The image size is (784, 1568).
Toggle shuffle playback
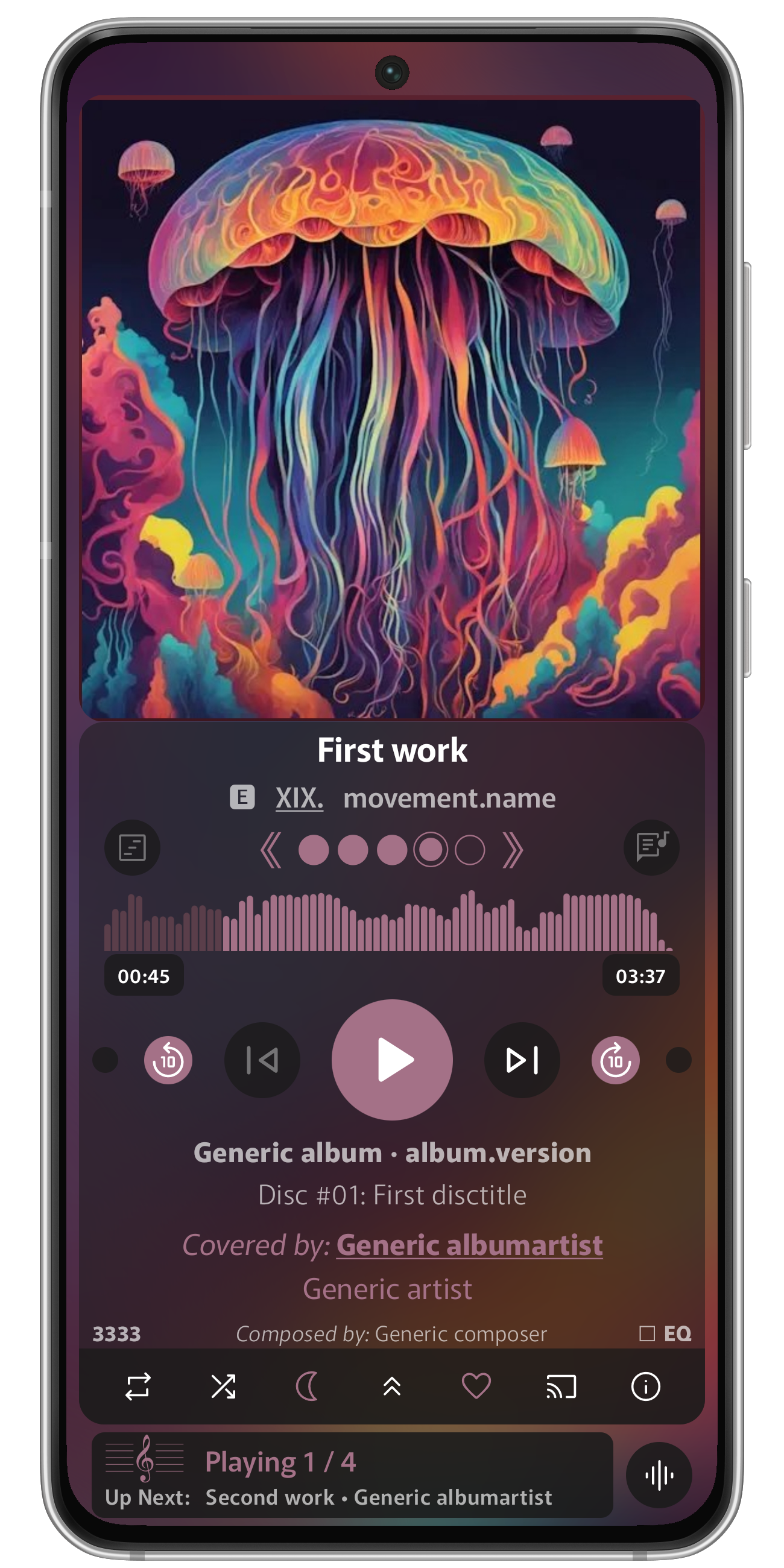click(223, 1387)
